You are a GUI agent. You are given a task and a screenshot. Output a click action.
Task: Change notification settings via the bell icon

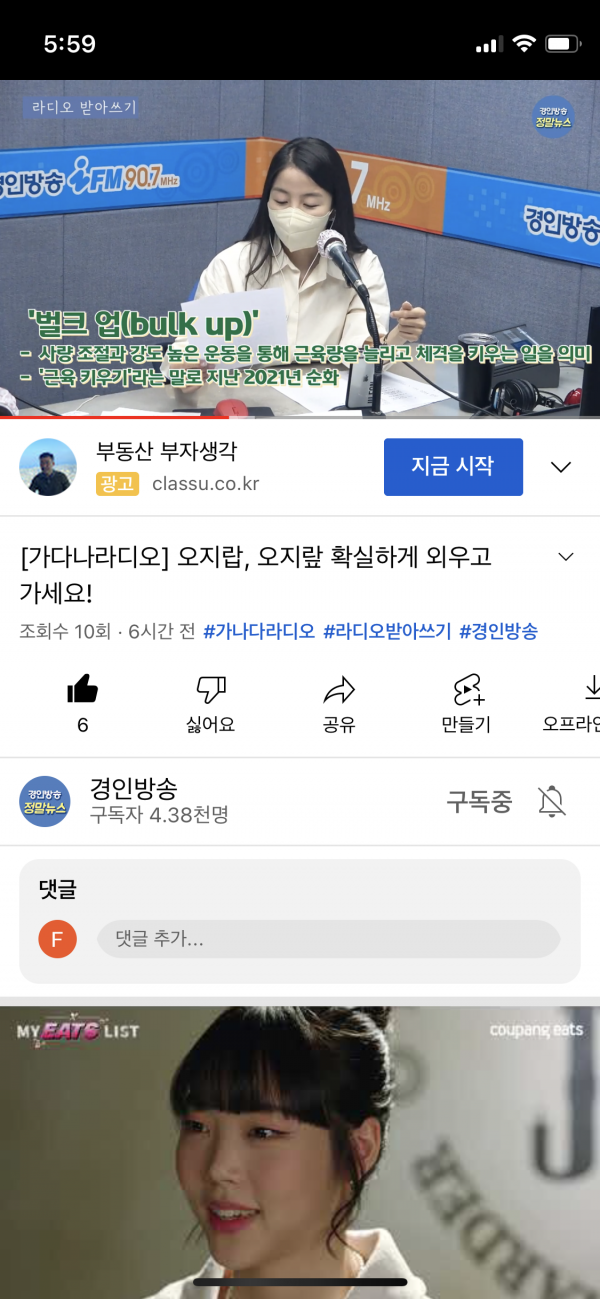coord(552,801)
